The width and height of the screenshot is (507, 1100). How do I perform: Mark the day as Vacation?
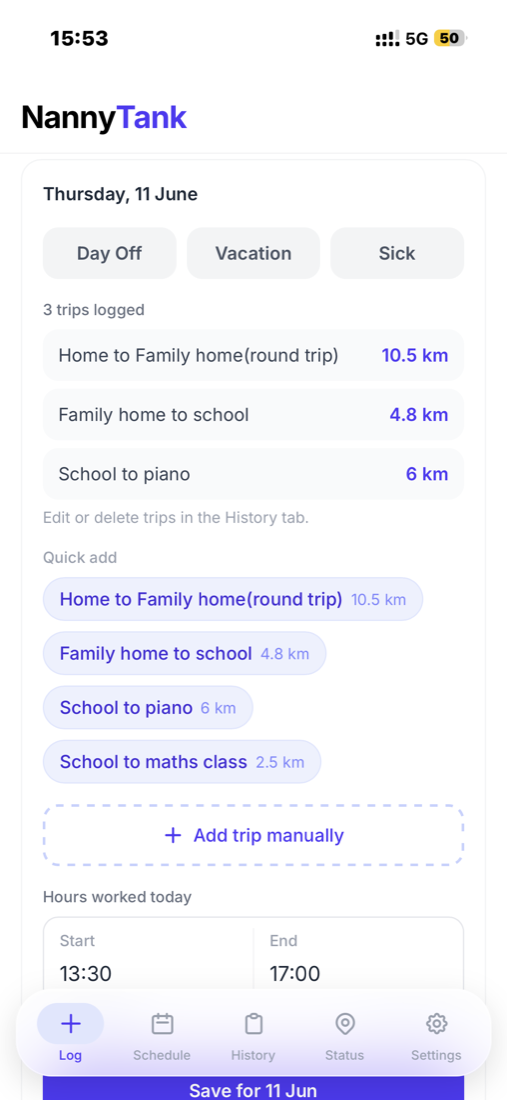[253, 253]
